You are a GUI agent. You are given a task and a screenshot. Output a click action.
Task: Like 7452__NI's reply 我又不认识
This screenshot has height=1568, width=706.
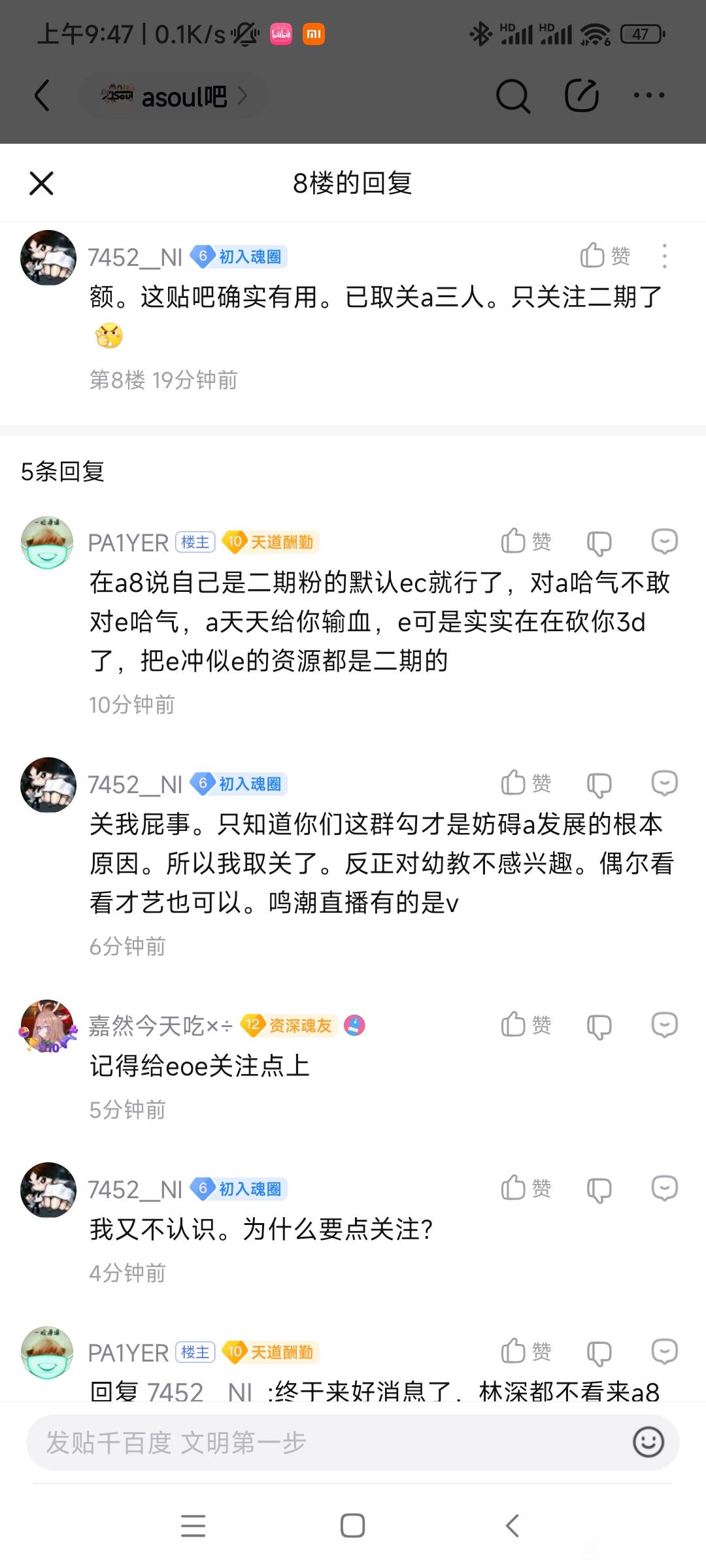pyautogui.click(x=526, y=1188)
